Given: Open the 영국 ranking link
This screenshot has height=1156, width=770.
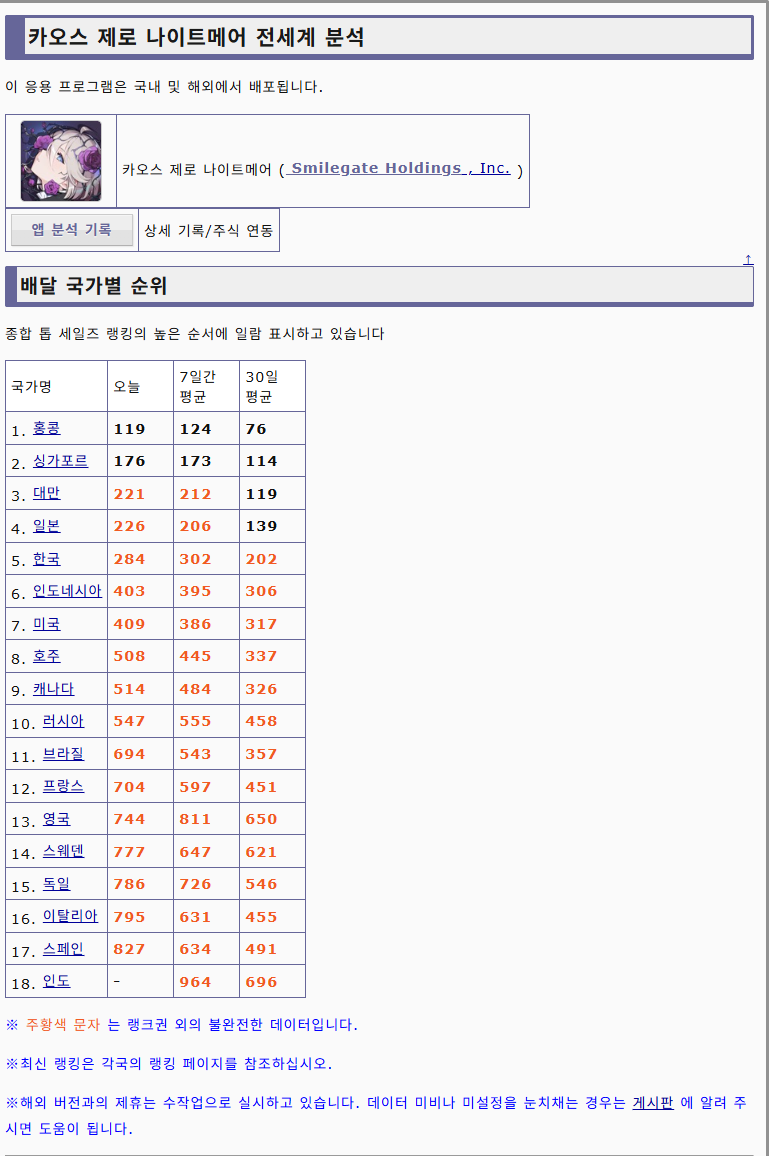Looking at the screenshot, I should 56,819.
